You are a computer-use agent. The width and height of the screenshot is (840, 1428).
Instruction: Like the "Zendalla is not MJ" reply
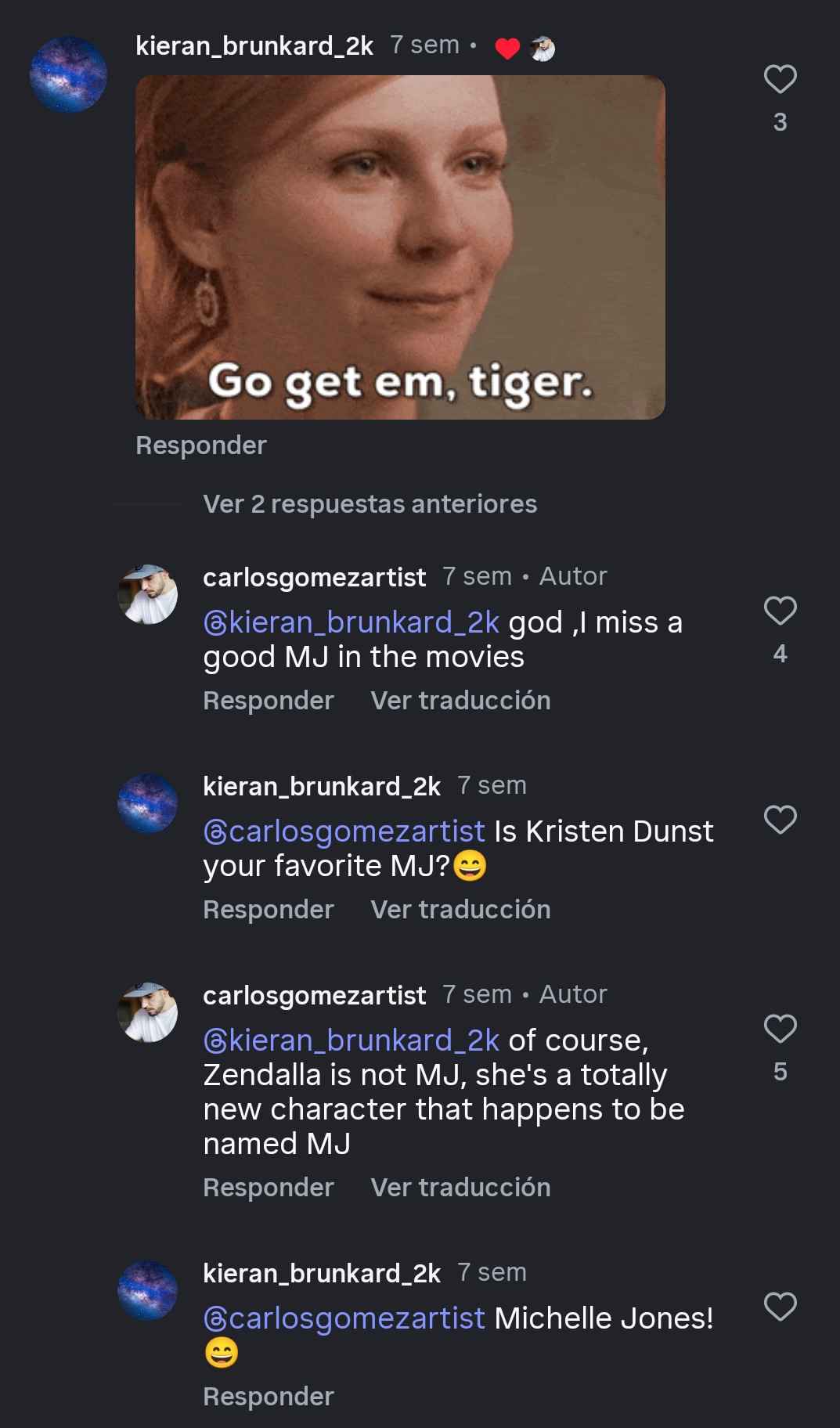780,1029
